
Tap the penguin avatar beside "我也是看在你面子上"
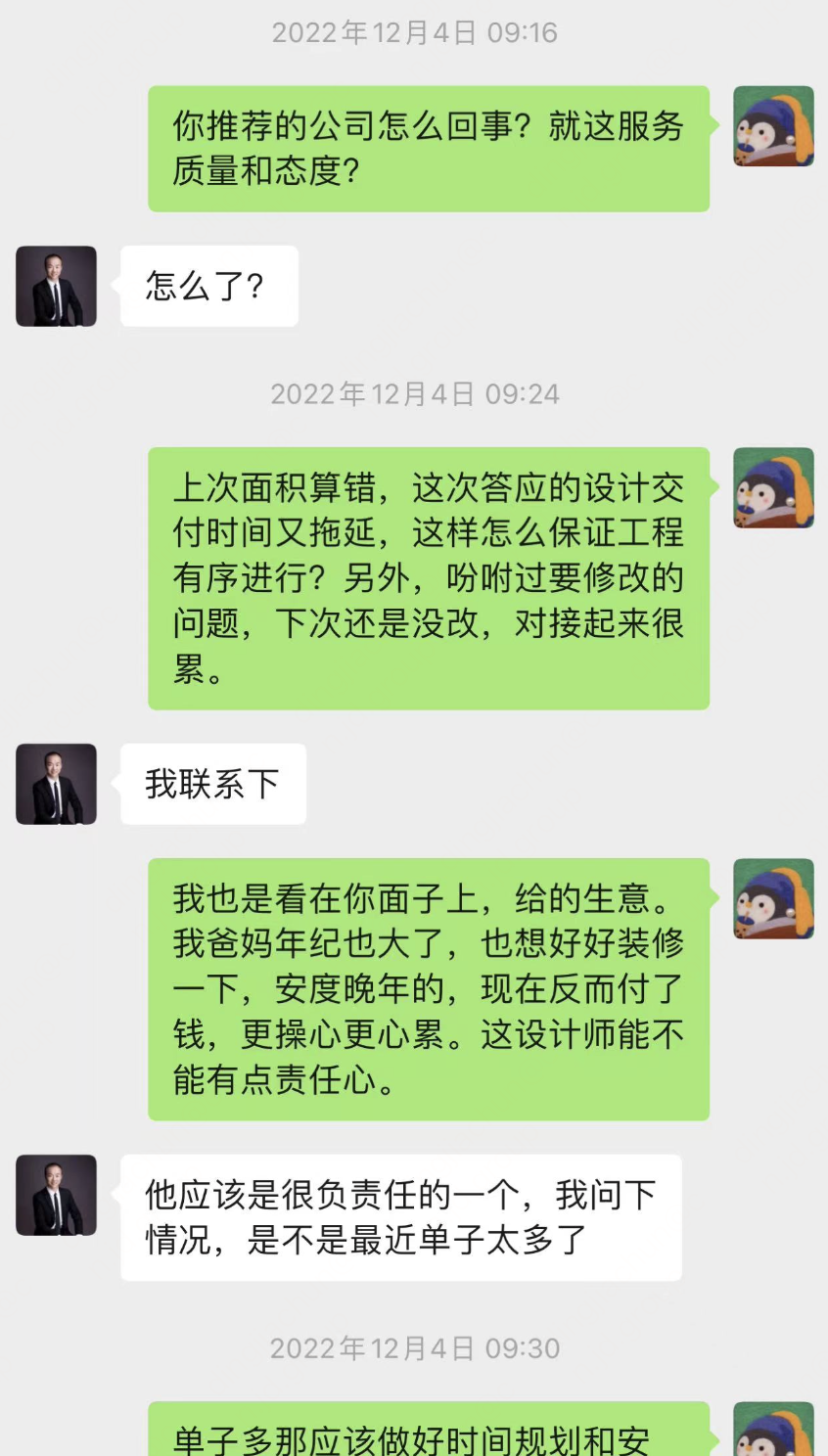(x=773, y=898)
